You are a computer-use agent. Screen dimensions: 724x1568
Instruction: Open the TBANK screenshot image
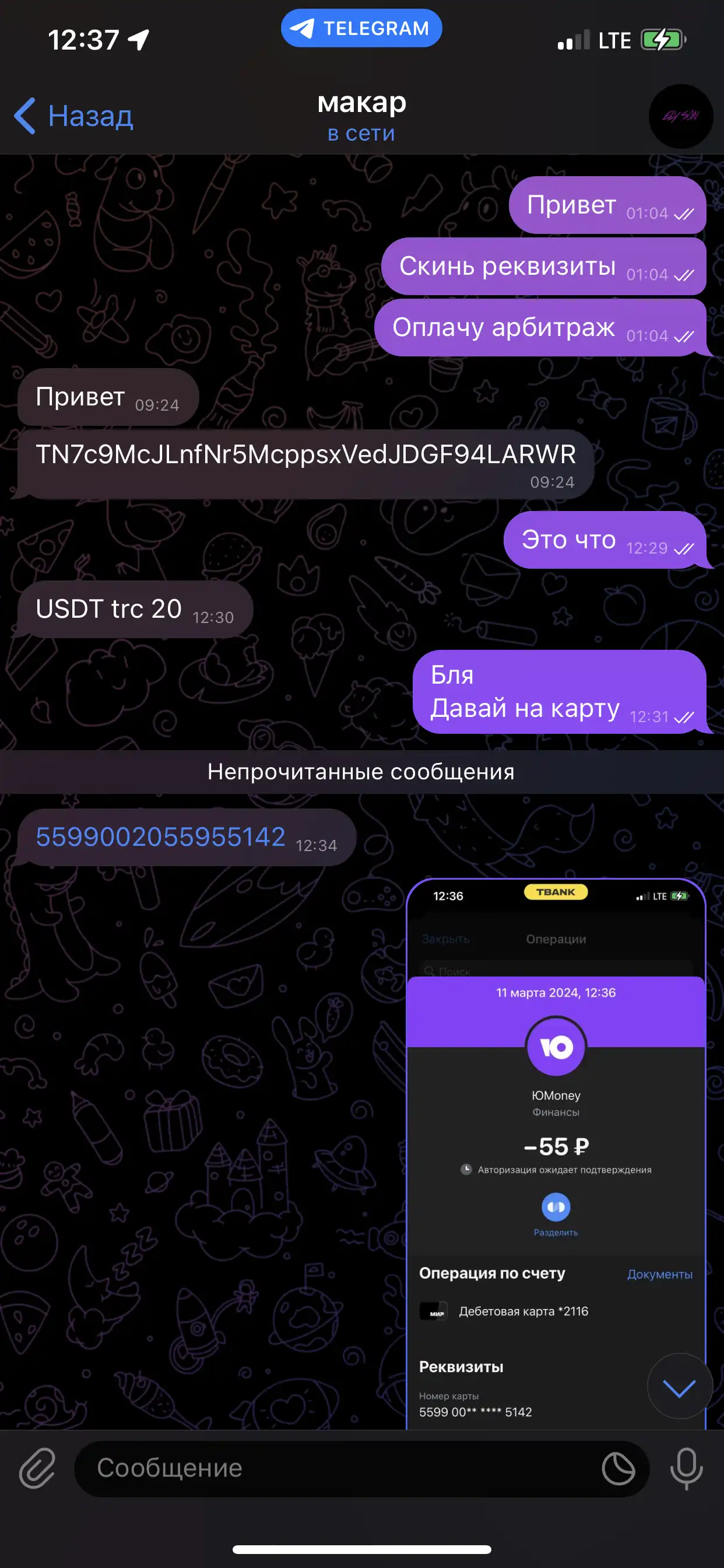556,1153
